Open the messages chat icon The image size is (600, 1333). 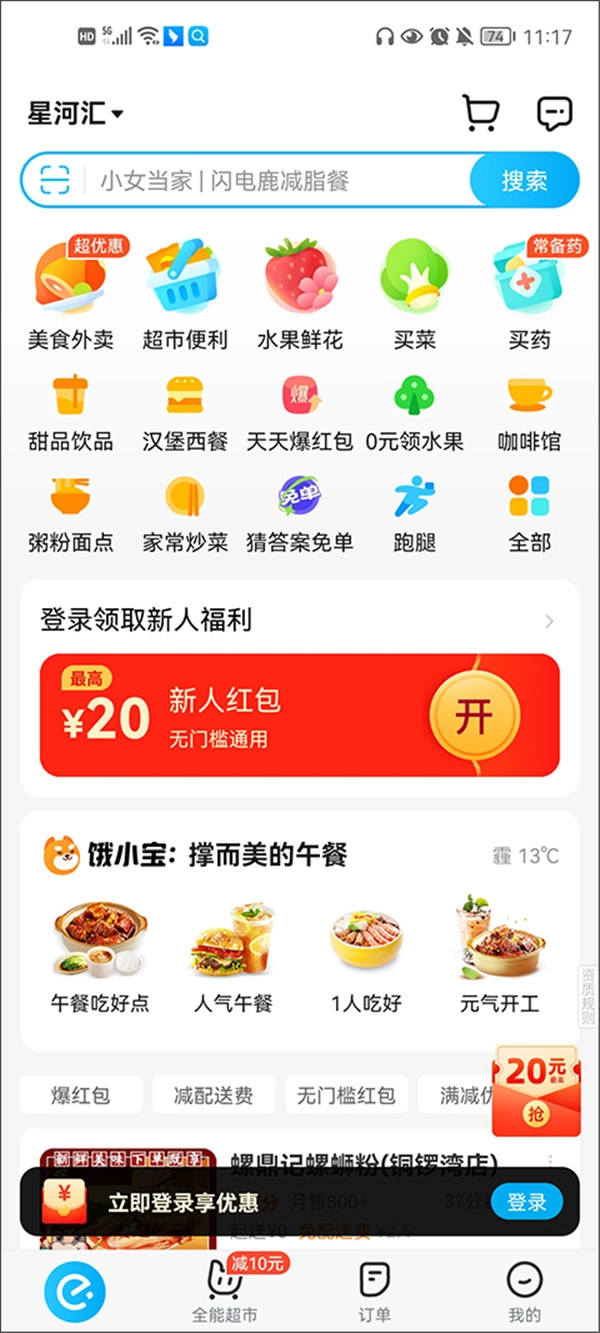tap(554, 113)
